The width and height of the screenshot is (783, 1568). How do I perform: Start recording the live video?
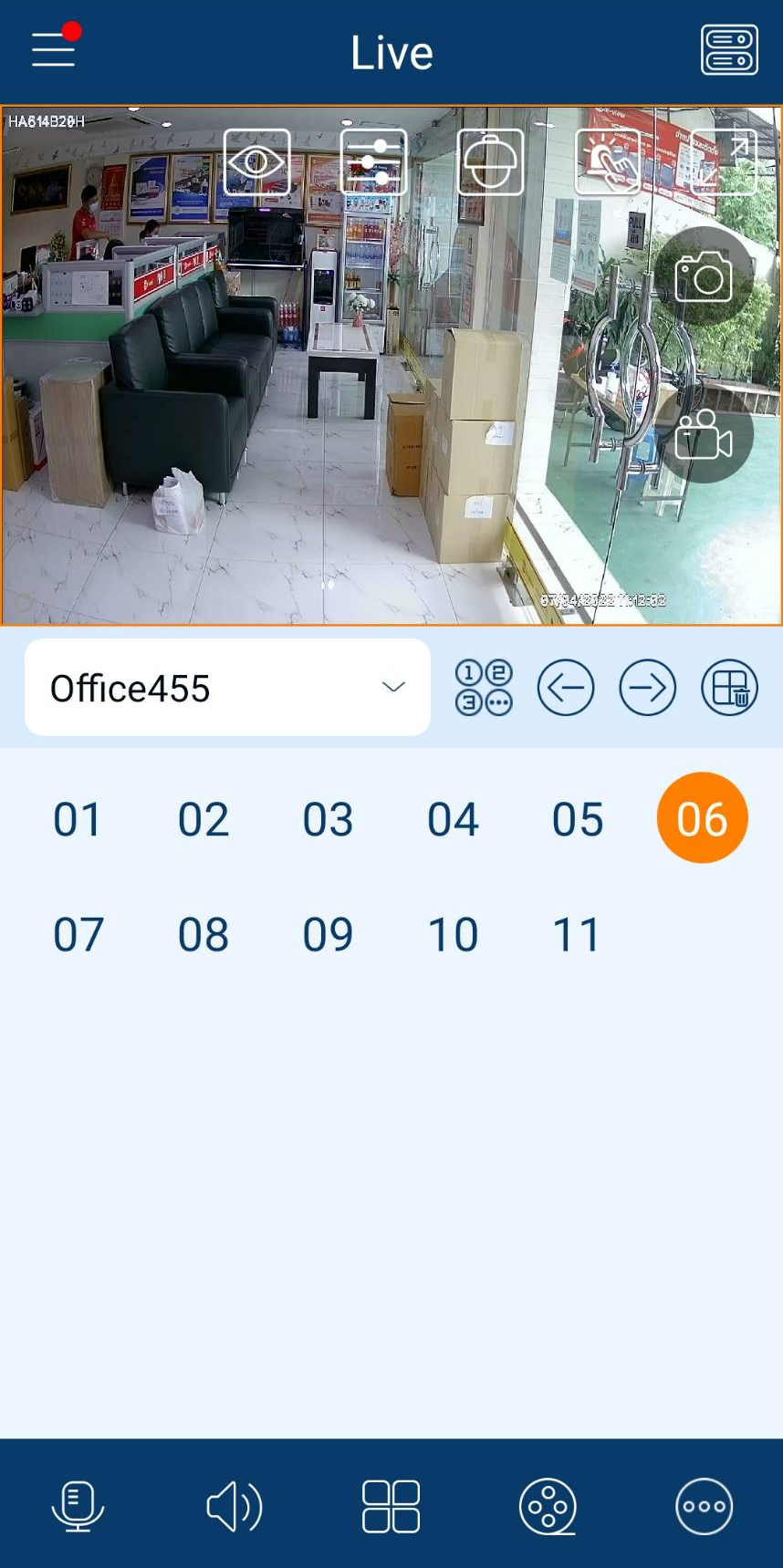coord(703,436)
